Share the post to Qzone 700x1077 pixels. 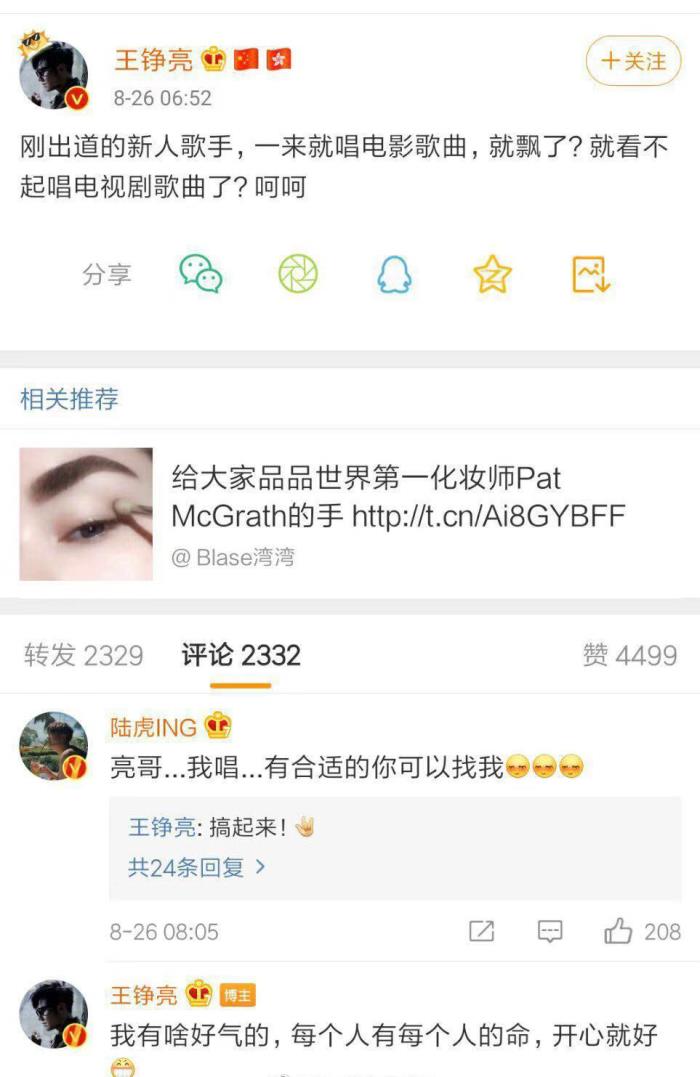(492, 274)
